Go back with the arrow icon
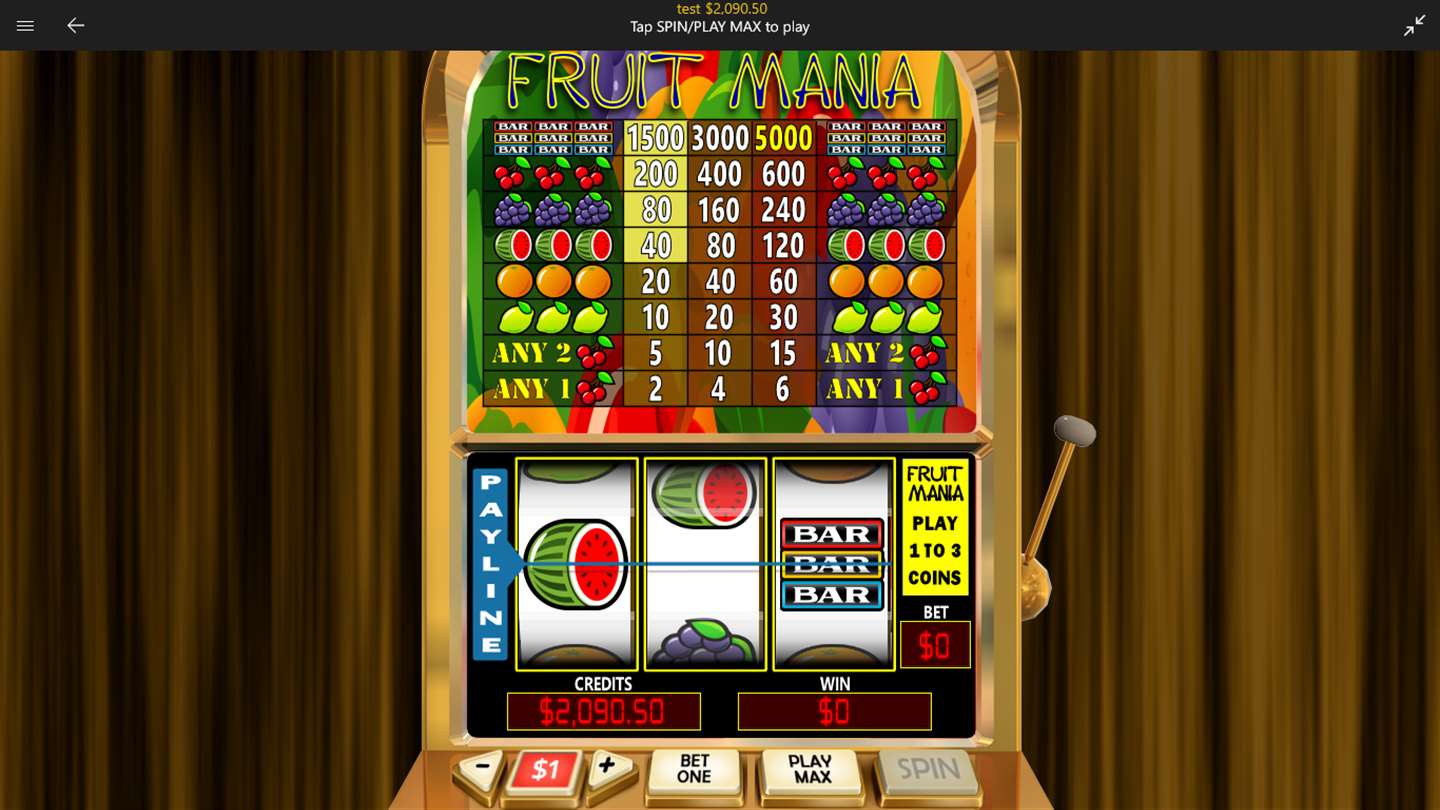Viewport: 1440px width, 810px height. tap(76, 26)
